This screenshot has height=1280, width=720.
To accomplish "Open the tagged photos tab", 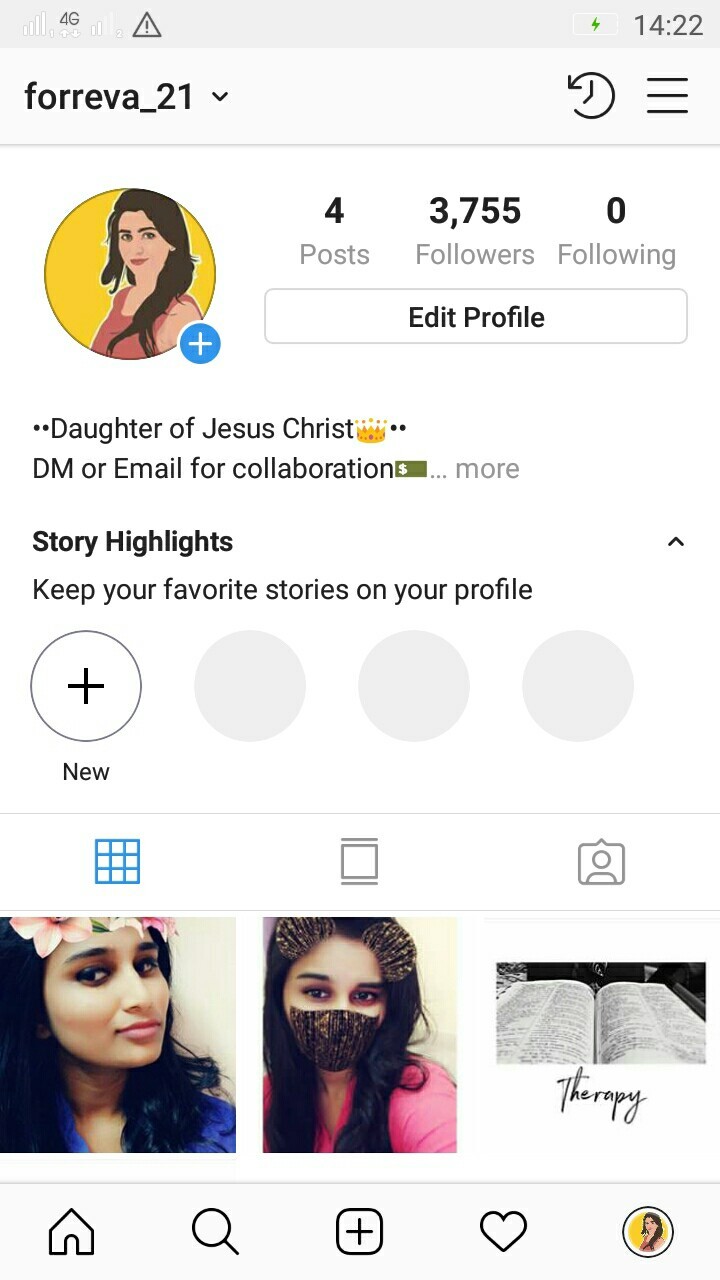I will 601,861.
